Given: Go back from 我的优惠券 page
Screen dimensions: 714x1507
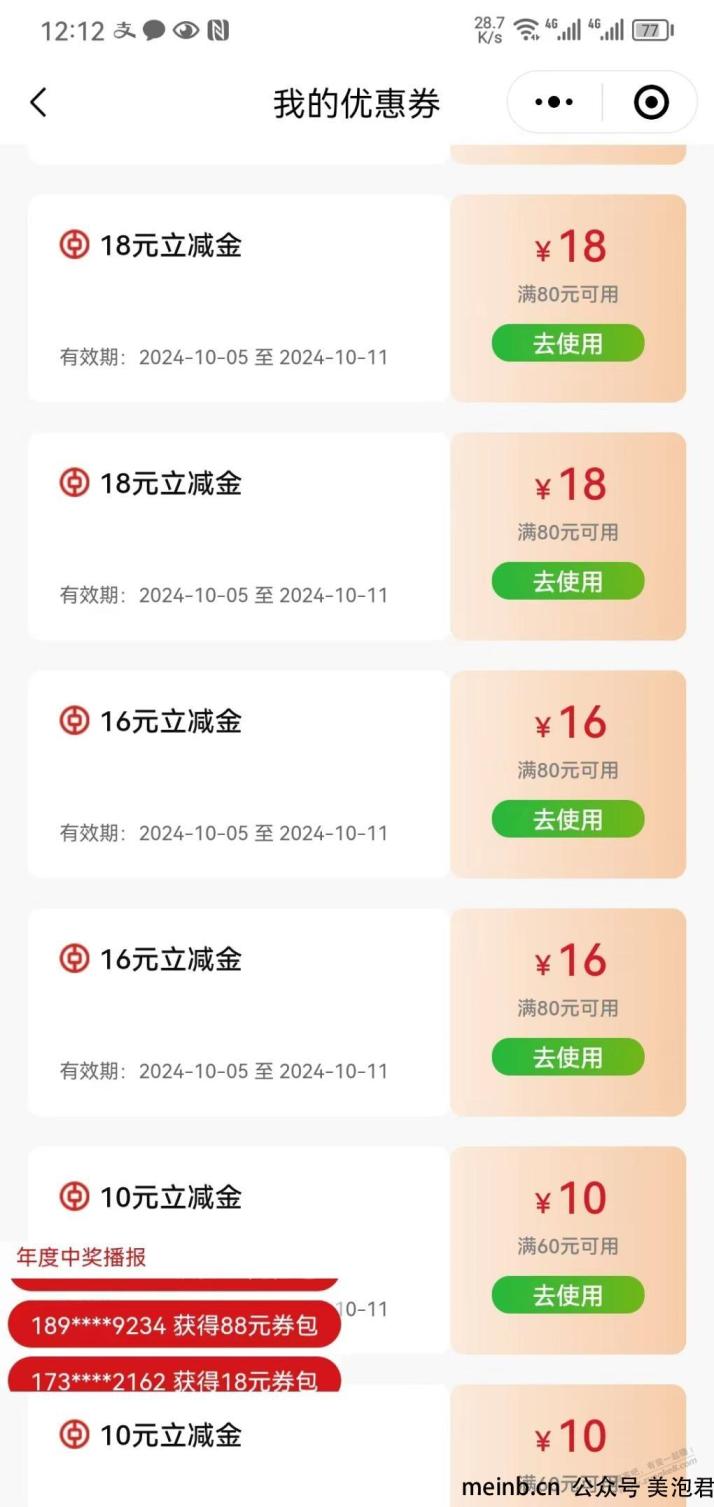Looking at the screenshot, I should (x=38, y=102).
